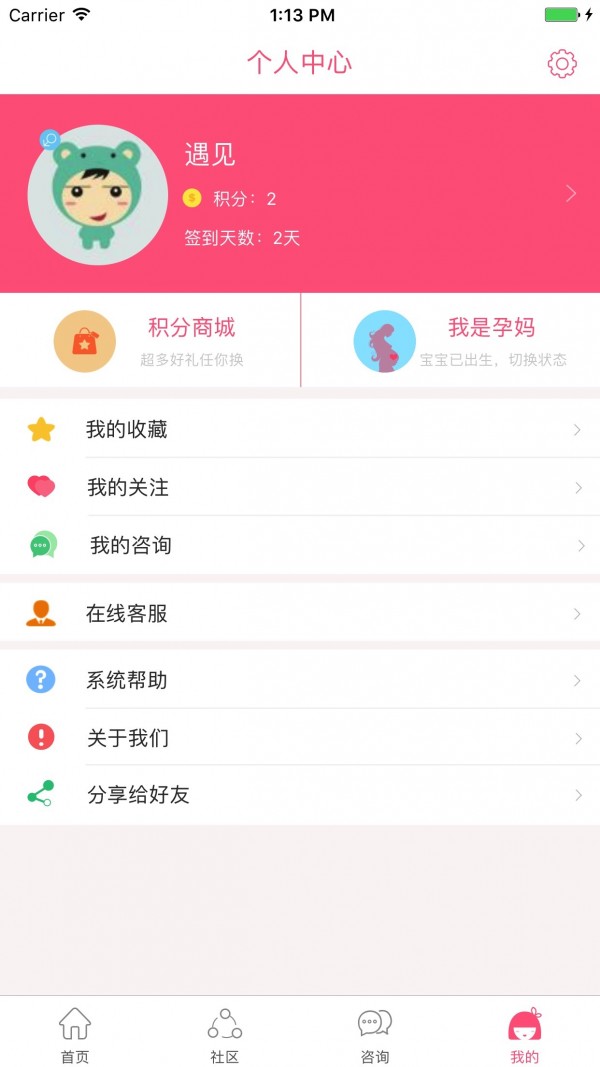Open 系统帮助 system help
The width and height of the screenshot is (600, 1067).
click(x=300, y=681)
